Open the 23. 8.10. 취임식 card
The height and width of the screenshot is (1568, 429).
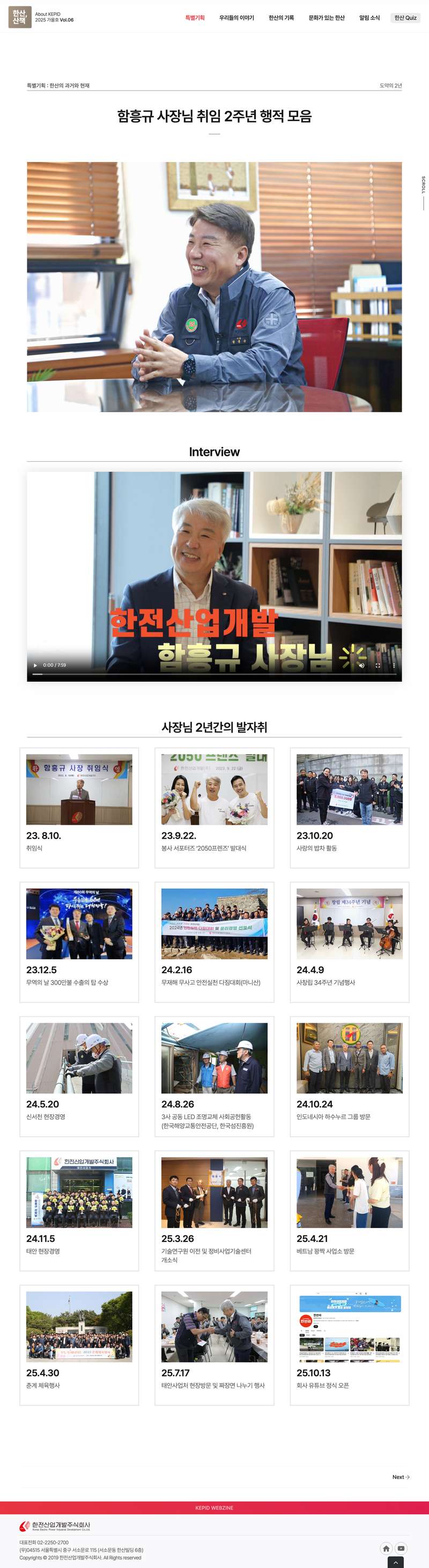coord(79,807)
